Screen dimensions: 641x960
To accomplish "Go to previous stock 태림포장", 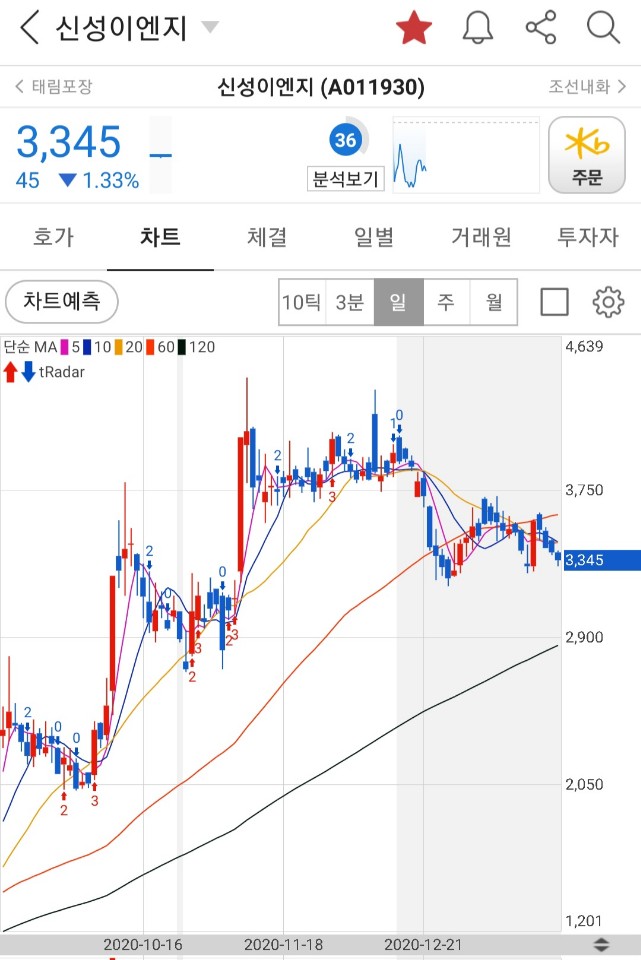I will [x=54, y=87].
